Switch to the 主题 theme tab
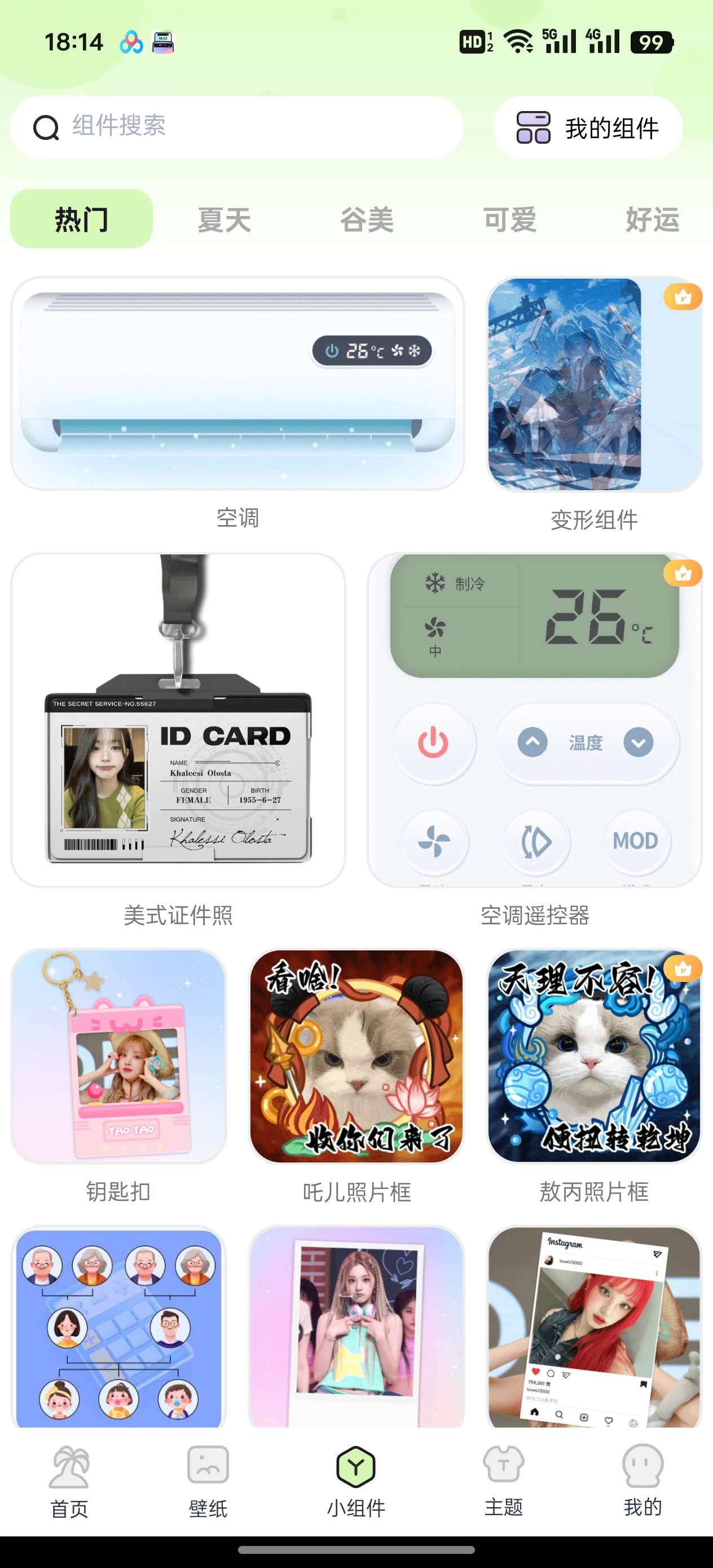The image size is (713, 1568). tap(504, 1482)
